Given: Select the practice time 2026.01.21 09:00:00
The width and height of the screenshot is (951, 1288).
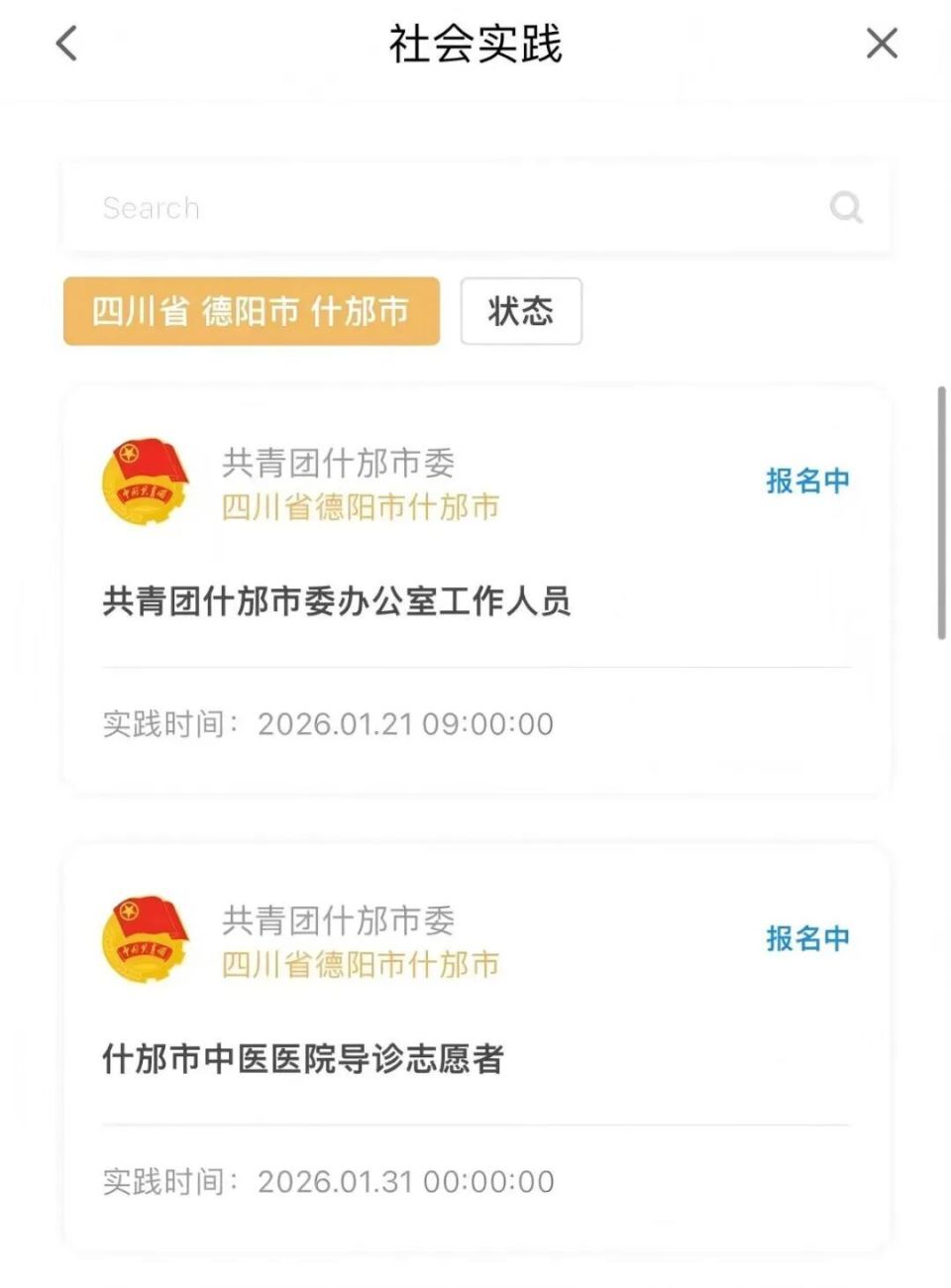Looking at the screenshot, I should [x=327, y=723].
